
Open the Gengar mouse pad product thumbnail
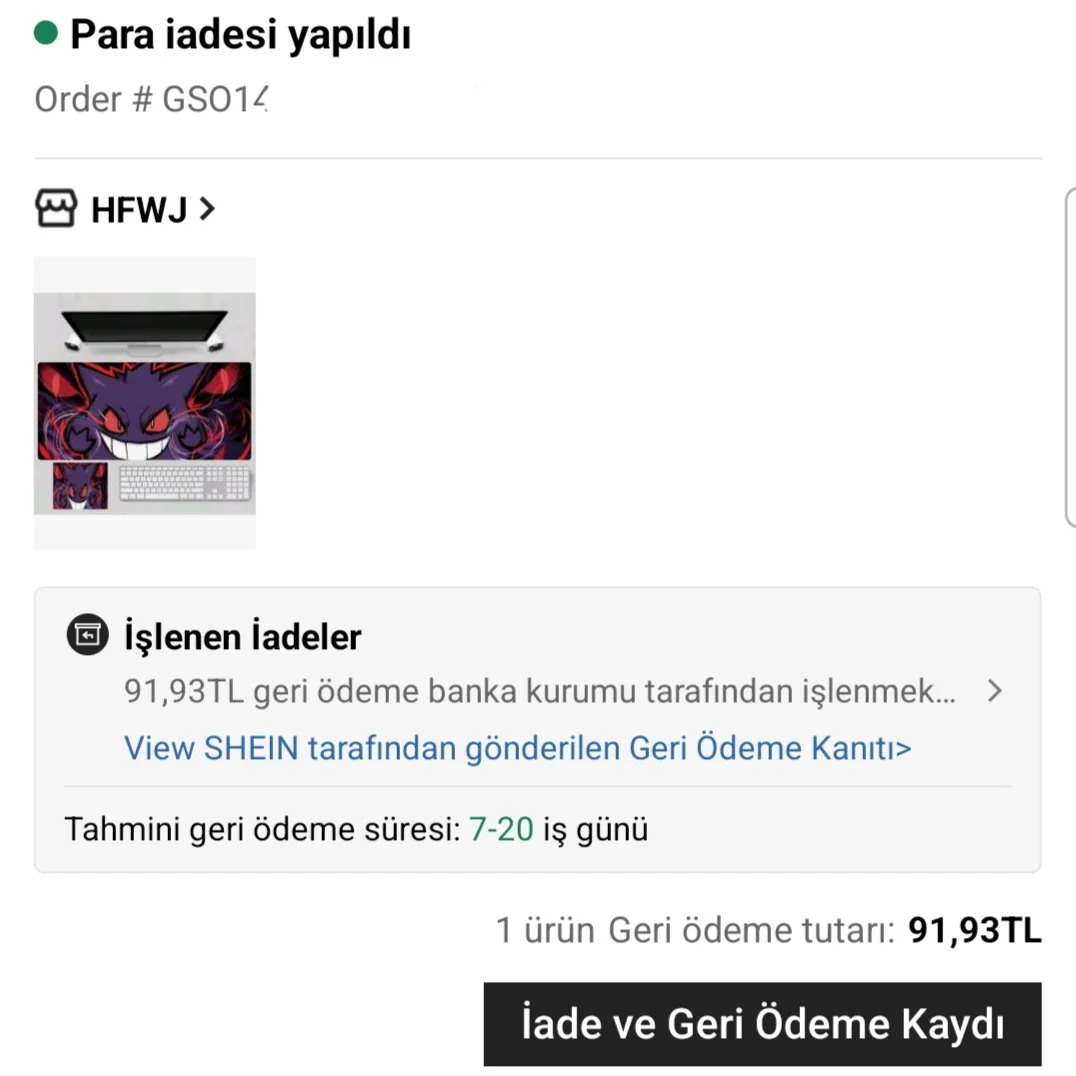[145, 403]
